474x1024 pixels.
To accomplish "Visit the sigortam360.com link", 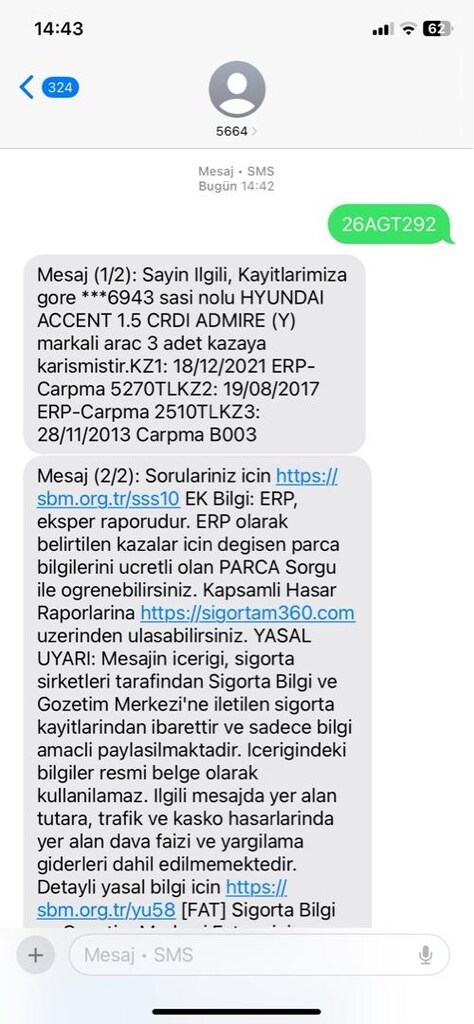I will coord(247,613).
